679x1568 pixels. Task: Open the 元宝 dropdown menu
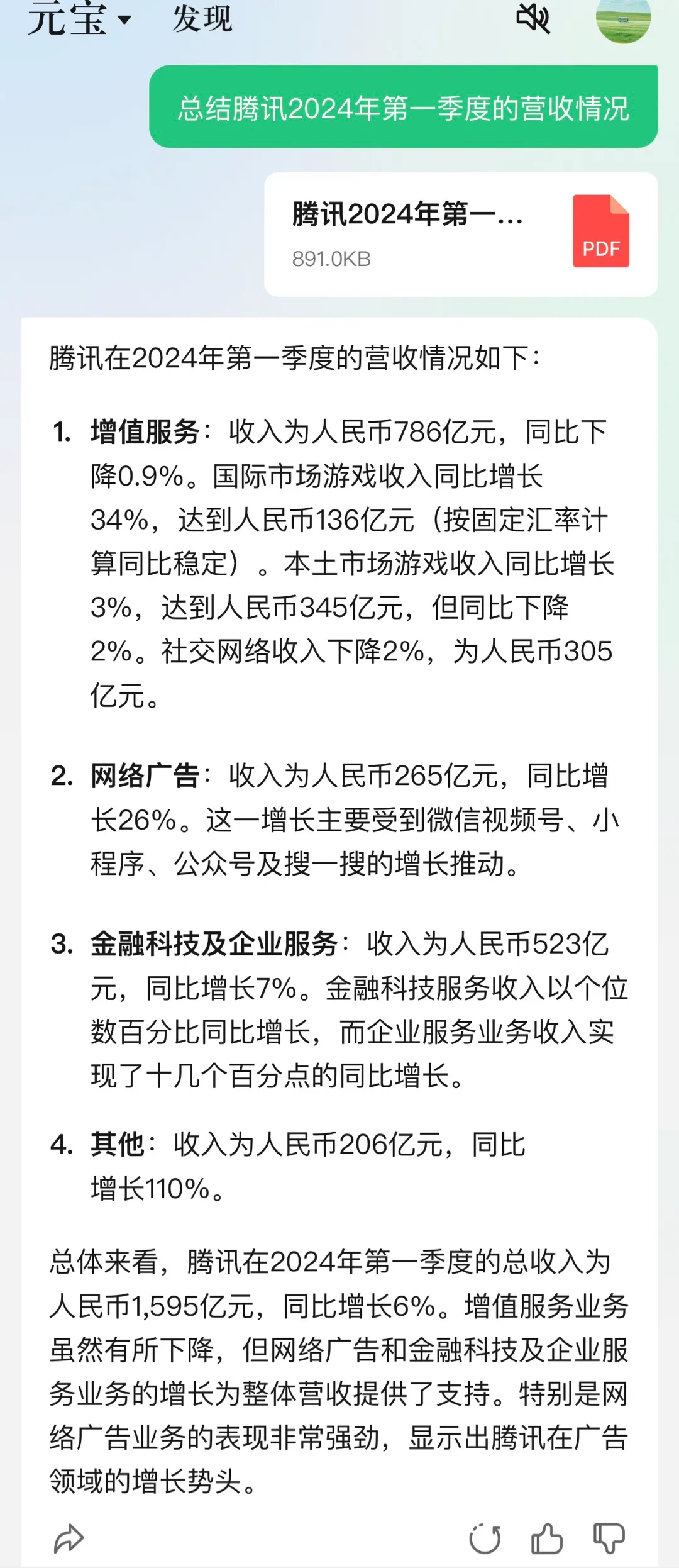coord(79,19)
